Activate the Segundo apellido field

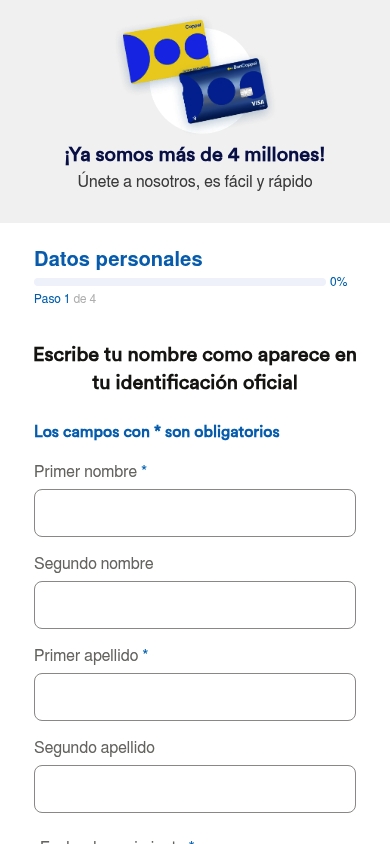coord(195,789)
